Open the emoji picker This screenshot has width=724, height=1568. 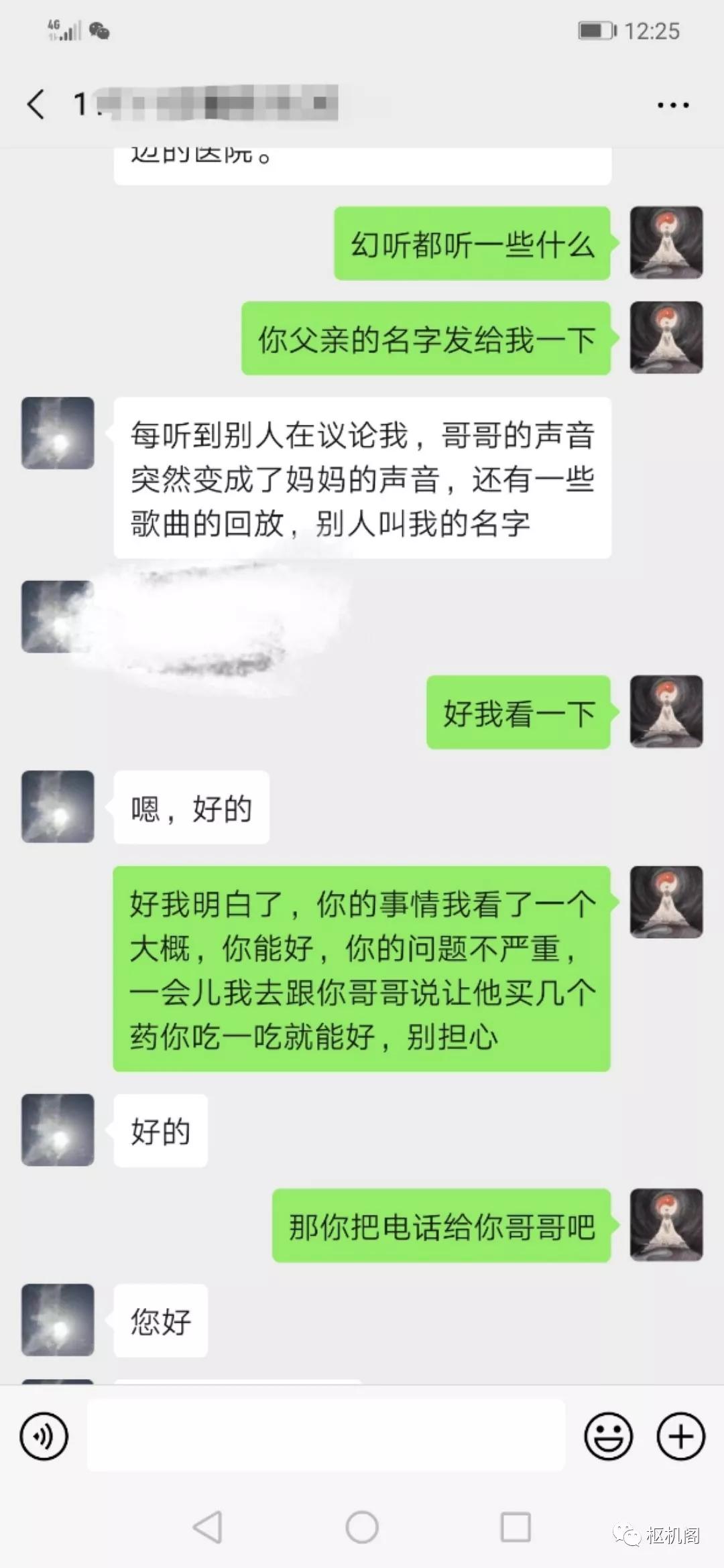[608, 1436]
